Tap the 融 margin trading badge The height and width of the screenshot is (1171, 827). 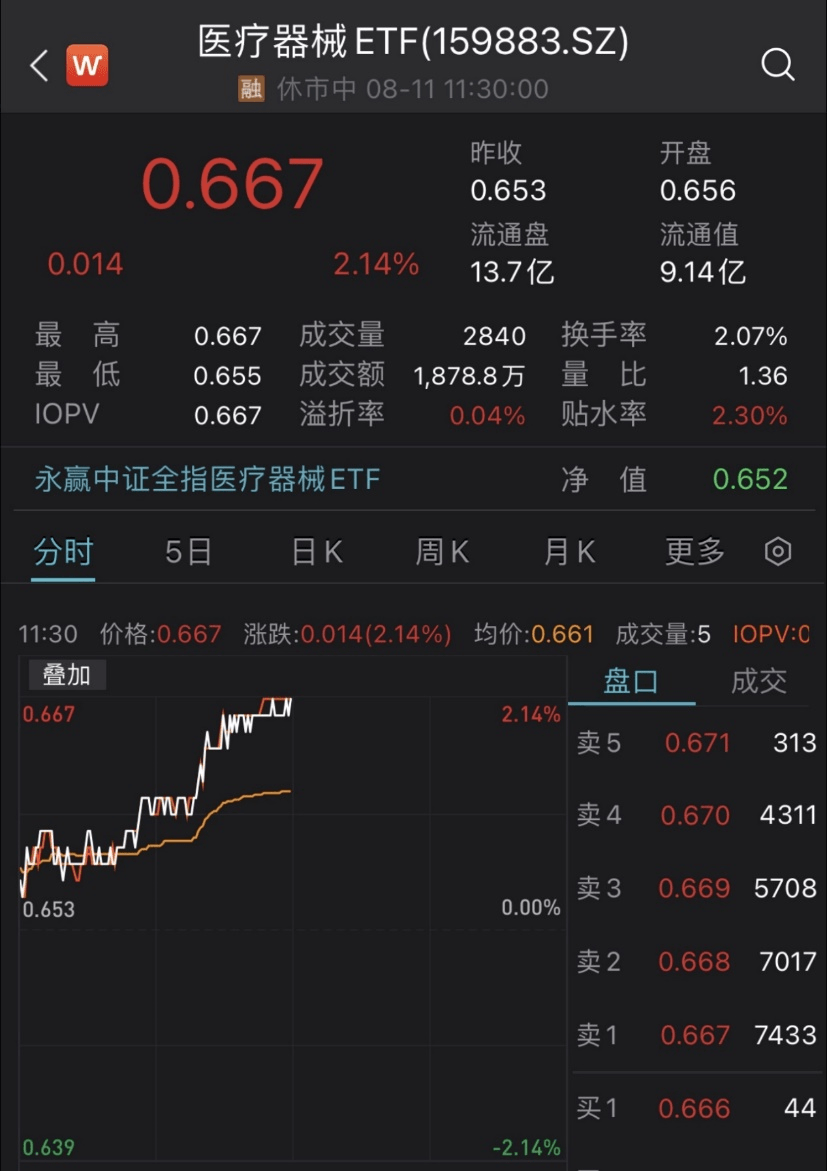(247, 89)
